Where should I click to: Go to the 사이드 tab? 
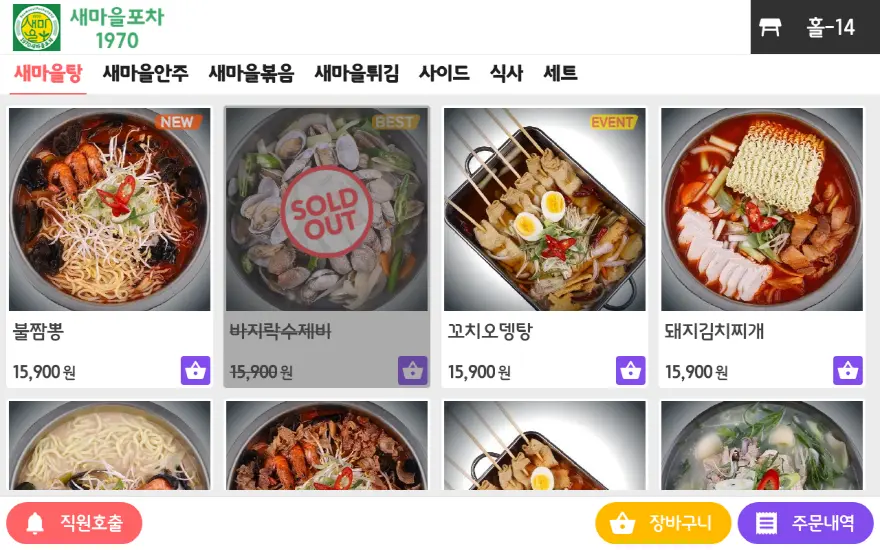click(444, 73)
